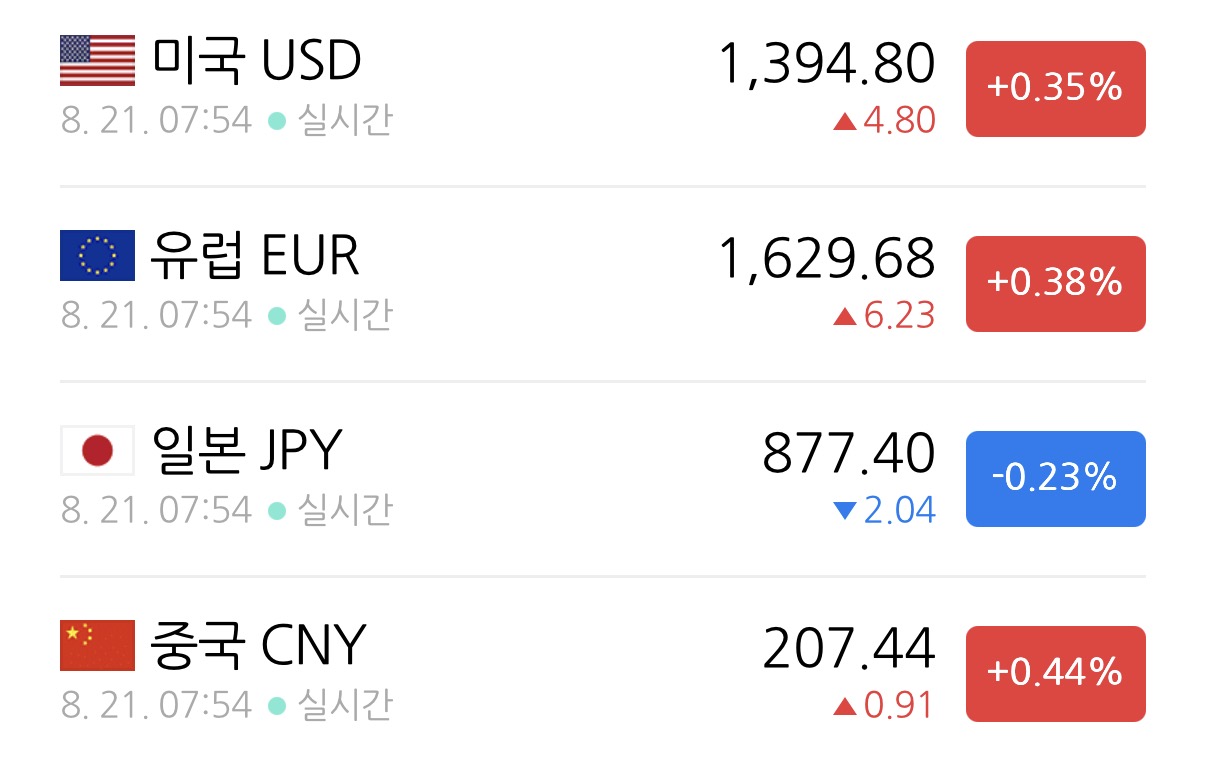The image size is (1206, 760).
Task: Open the 중국 CNY exchange rate row
Action: pyautogui.click(x=603, y=668)
